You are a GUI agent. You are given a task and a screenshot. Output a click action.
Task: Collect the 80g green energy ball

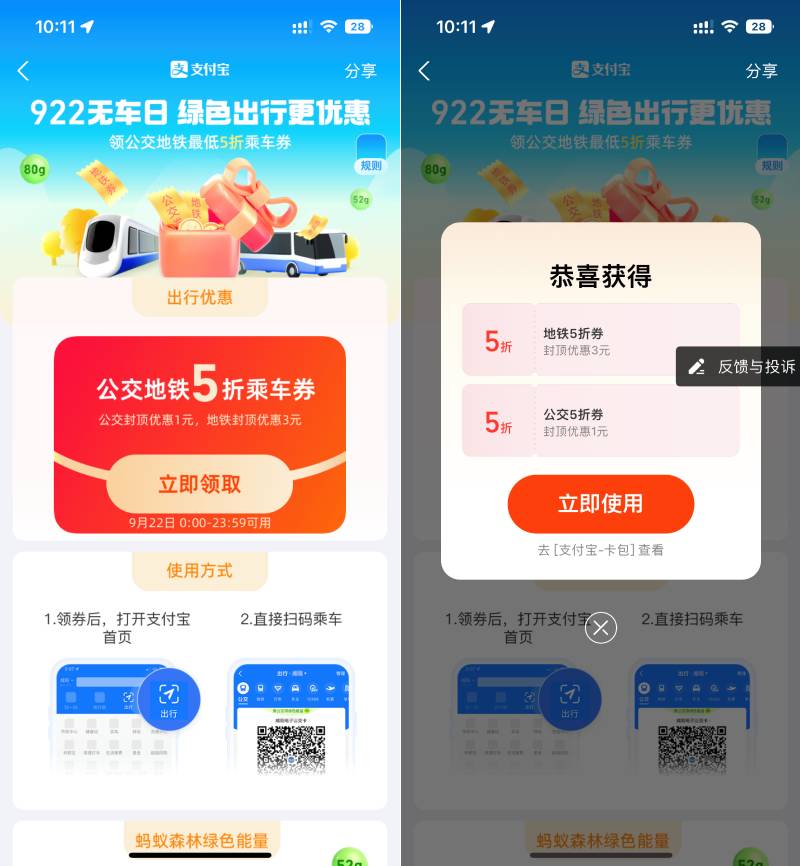pyautogui.click(x=35, y=169)
